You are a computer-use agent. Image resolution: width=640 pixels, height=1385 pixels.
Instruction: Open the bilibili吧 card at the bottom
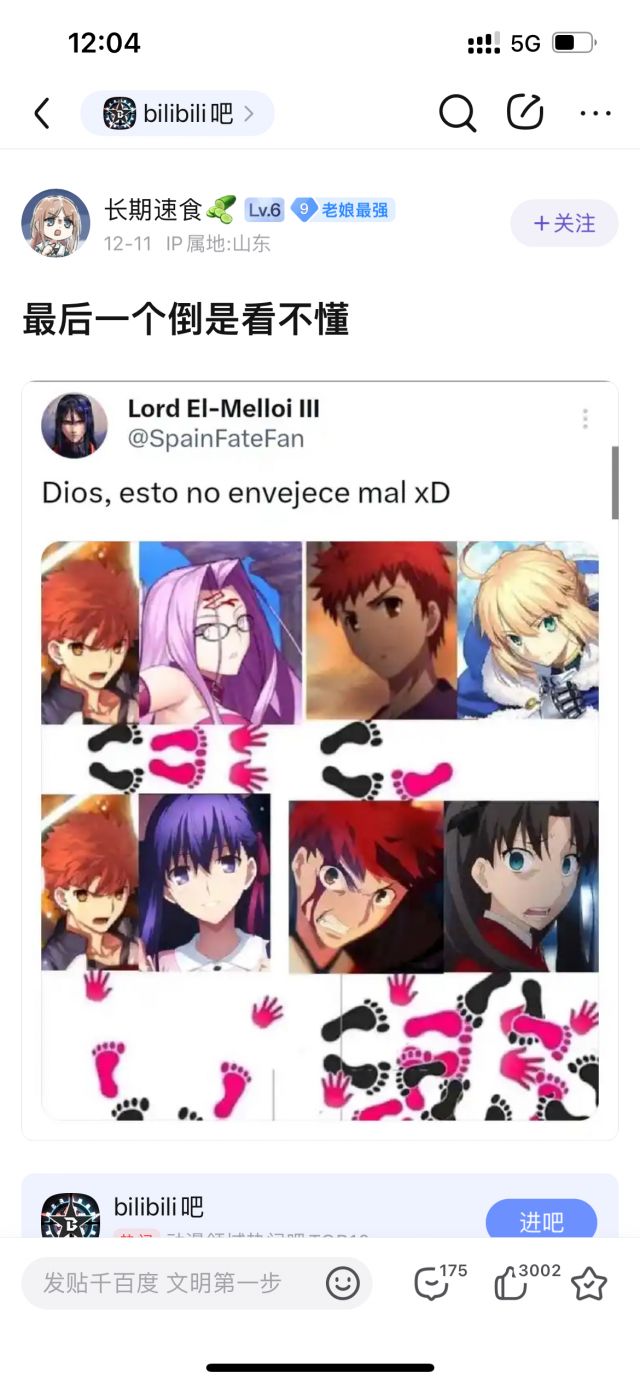tap(250, 1209)
